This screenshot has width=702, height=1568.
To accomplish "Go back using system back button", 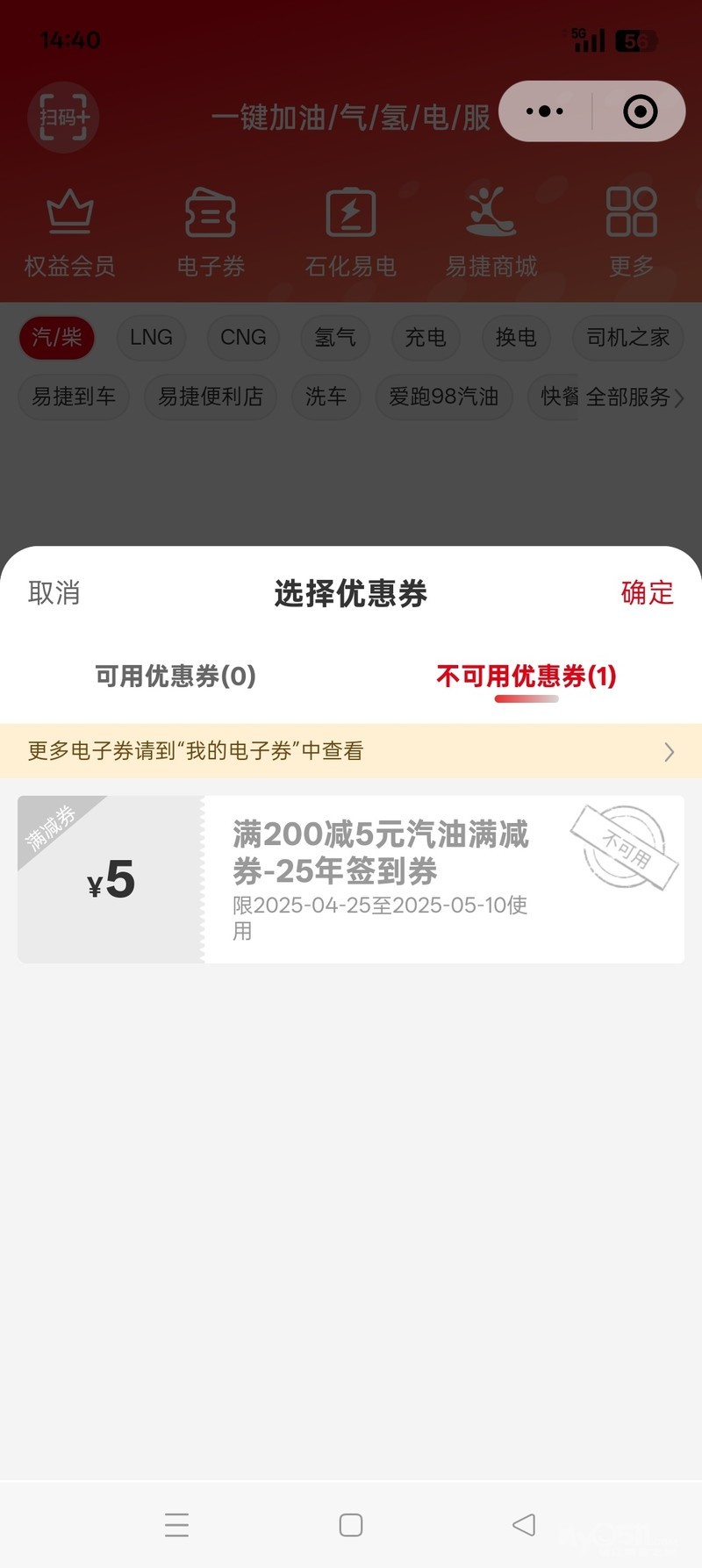I will coord(524,1525).
